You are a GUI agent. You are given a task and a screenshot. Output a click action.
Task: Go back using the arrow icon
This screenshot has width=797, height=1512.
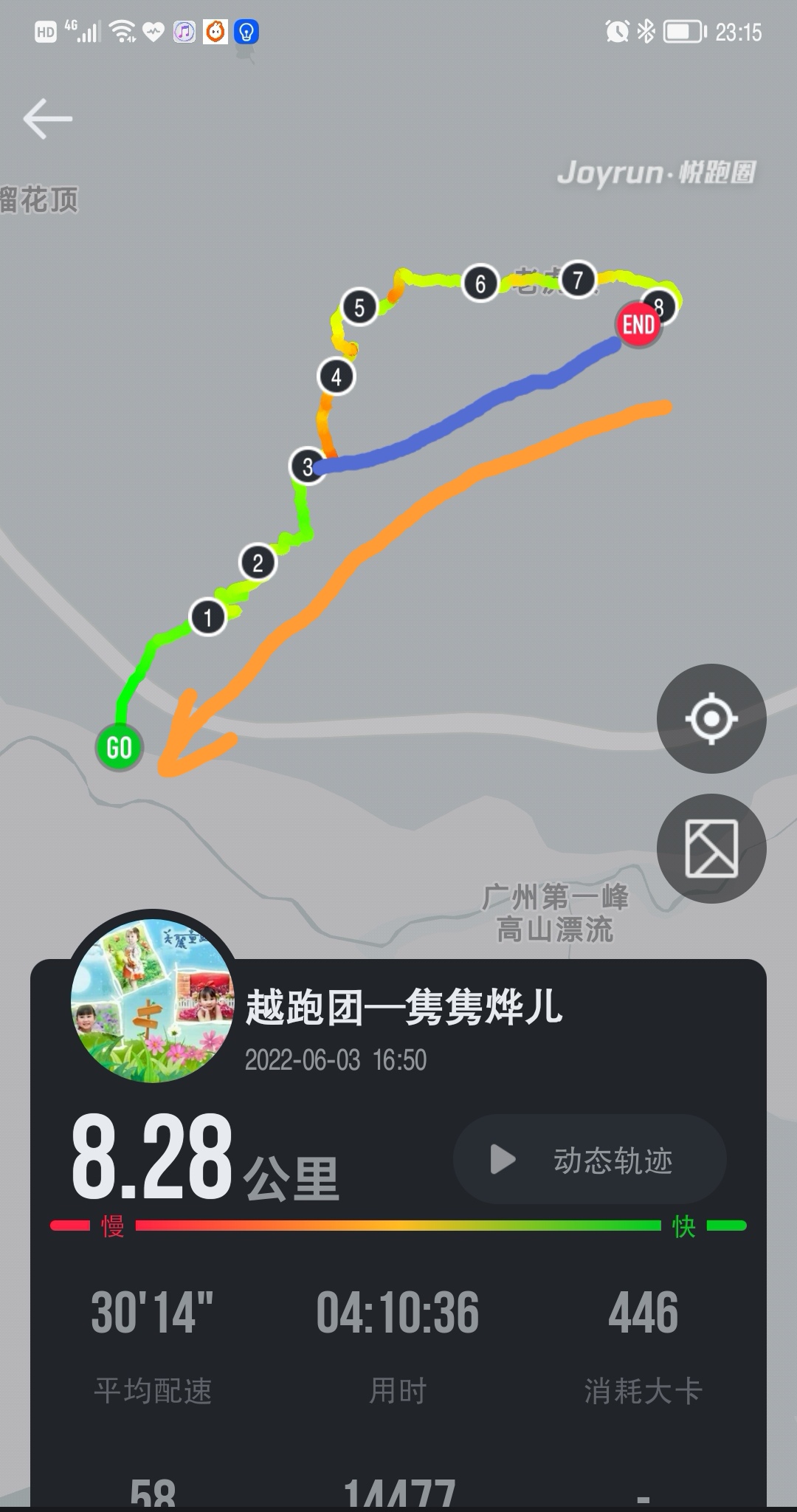tap(48, 119)
